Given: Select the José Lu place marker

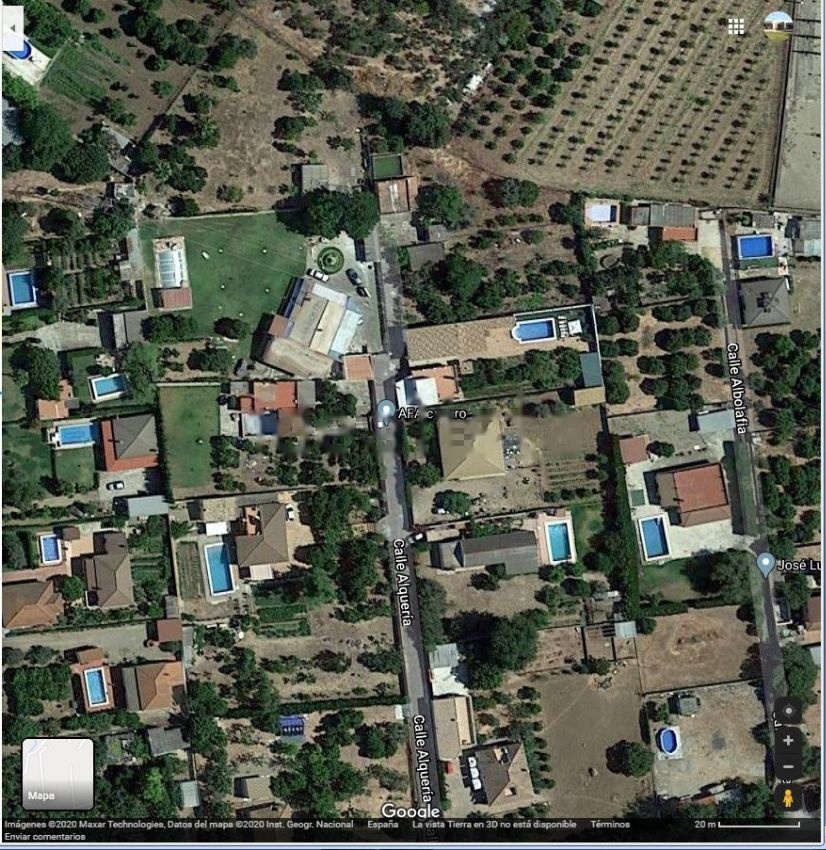Looking at the screenshot, I should point(765,564).
